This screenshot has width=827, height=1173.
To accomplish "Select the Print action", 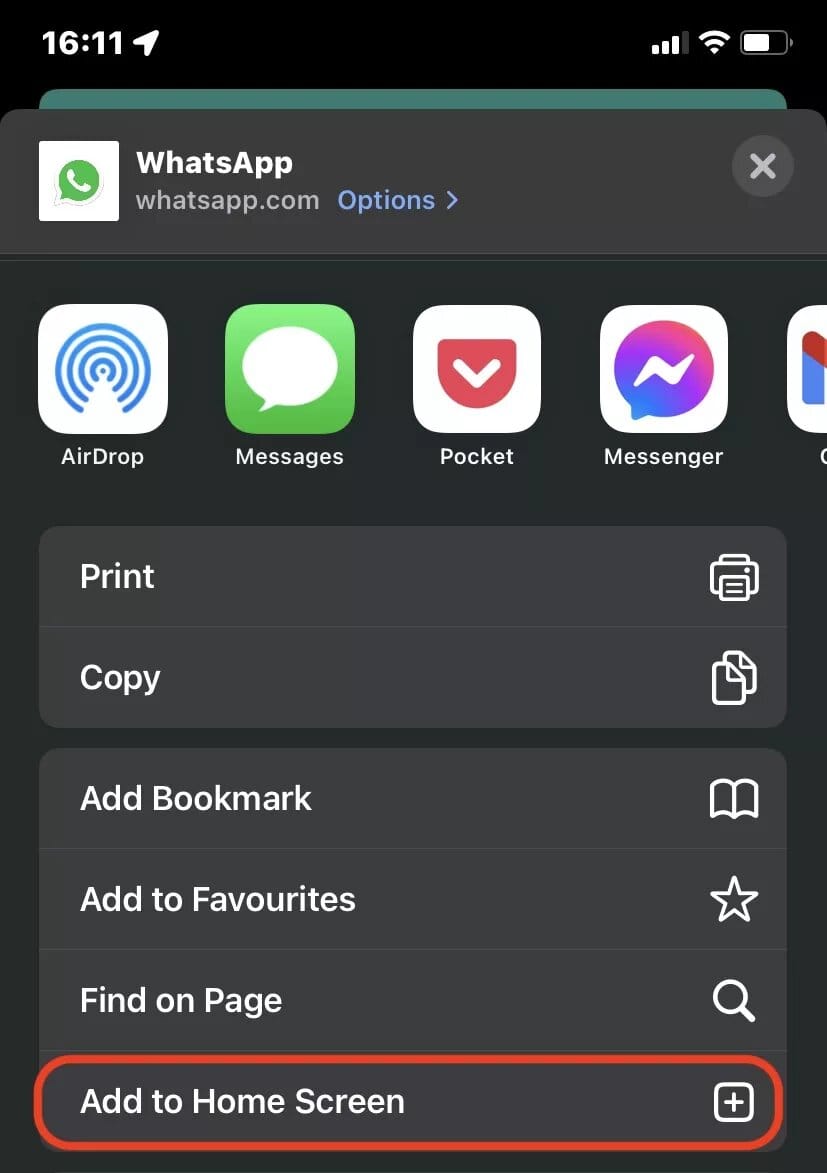I will click(x=117, y=577).
